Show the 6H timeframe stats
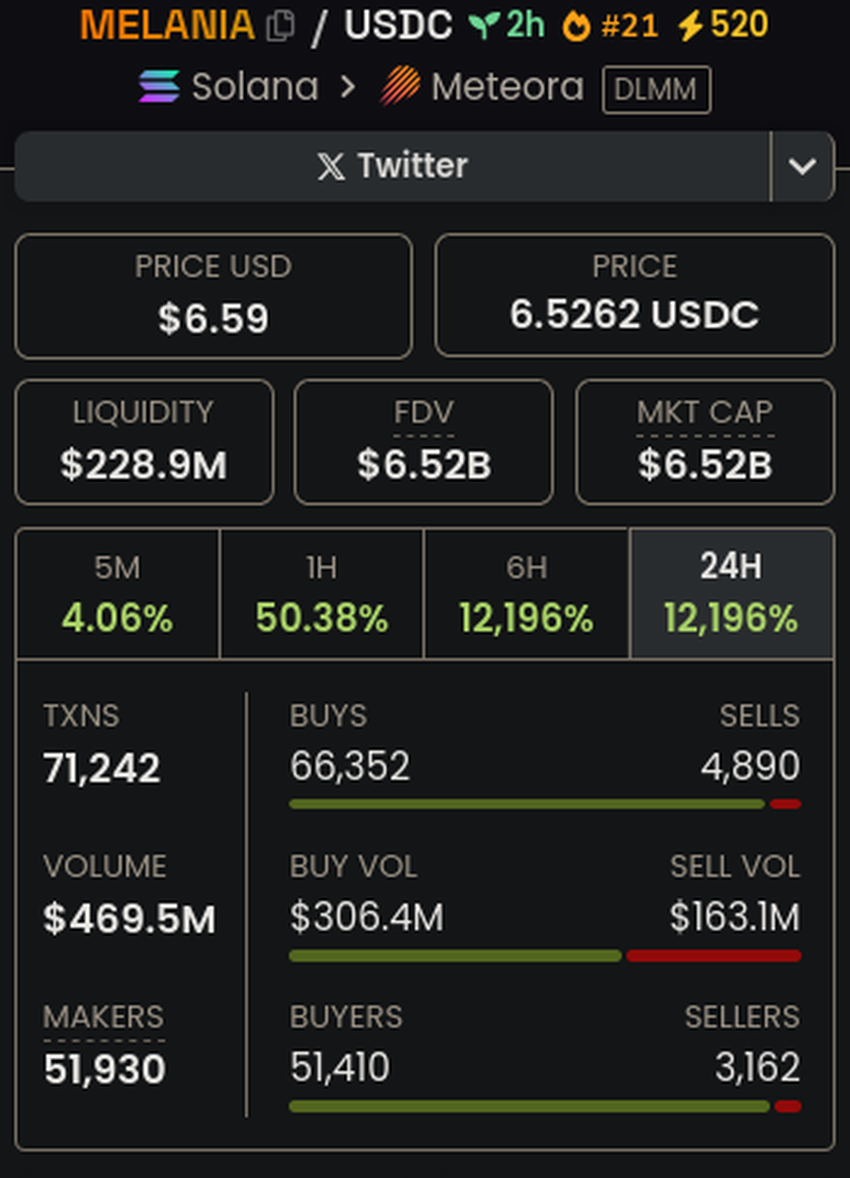This screenshot has height=1178, width=850. pyautogui.click(x=526, y=594)
